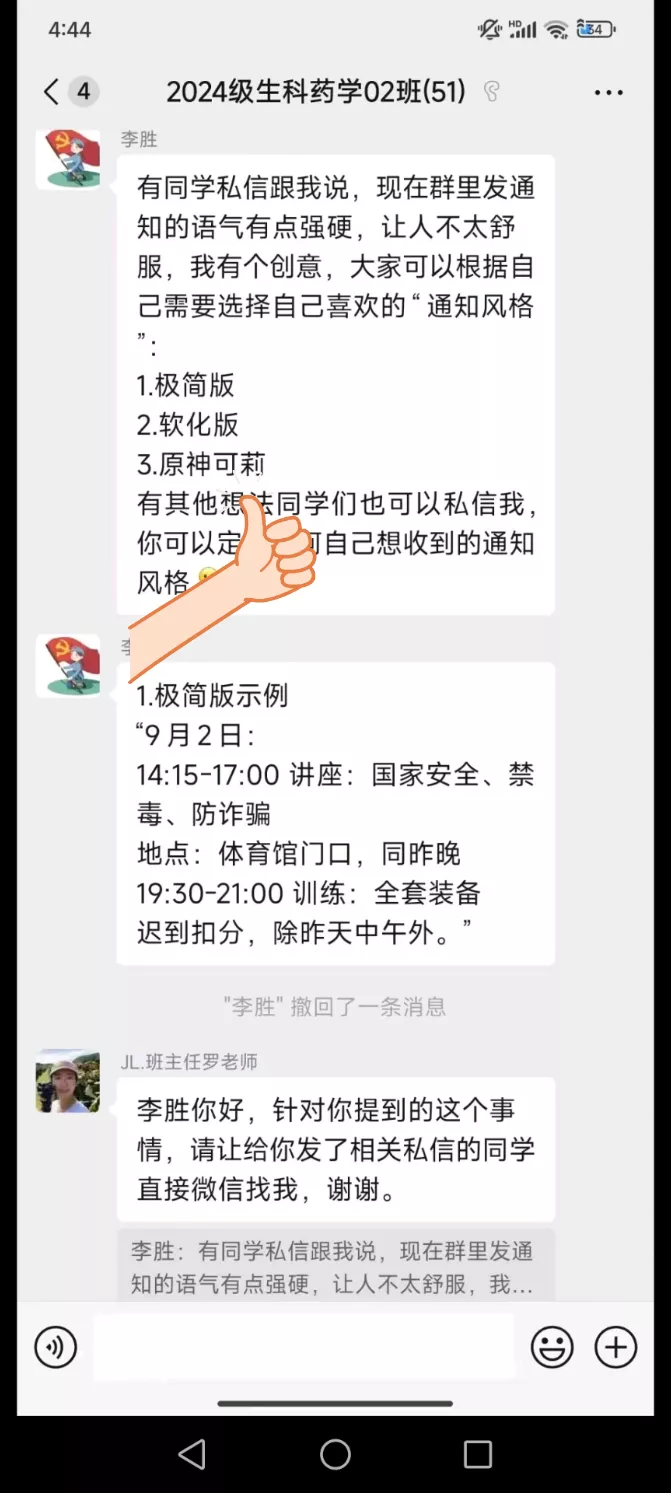Open the quoted 李胜 message under teacher's reply

[x=336, y=1267]
